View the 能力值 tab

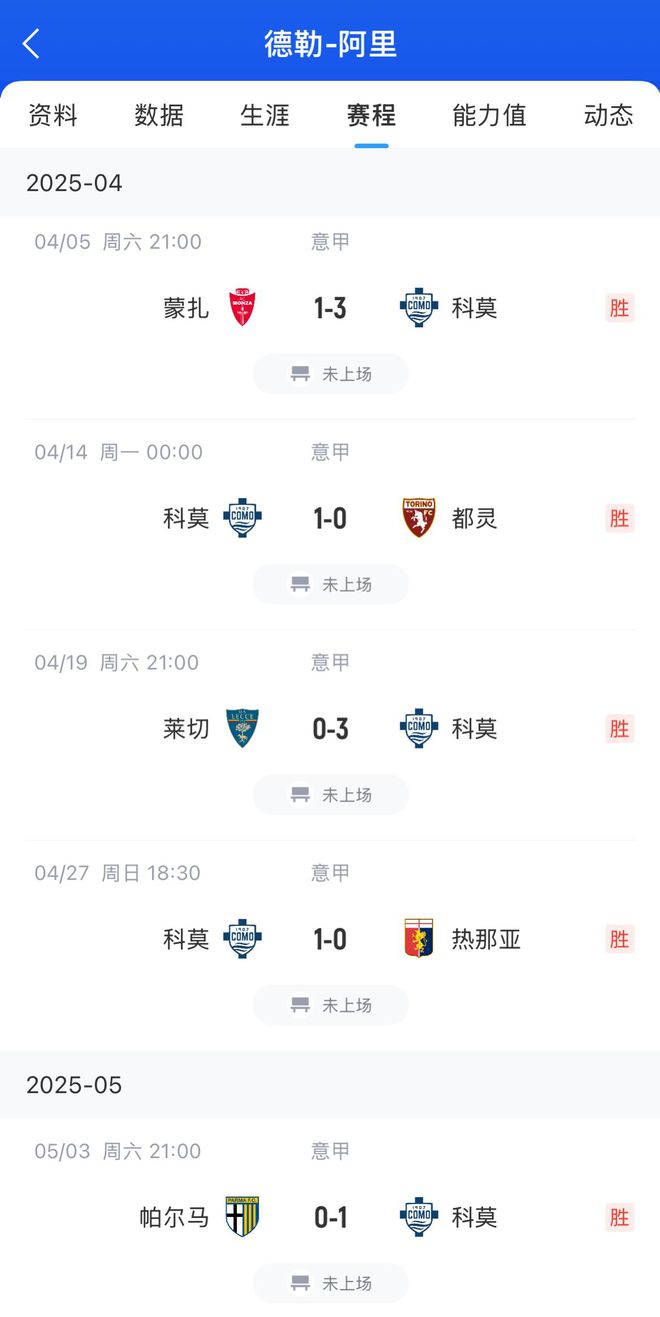[489, 115]
